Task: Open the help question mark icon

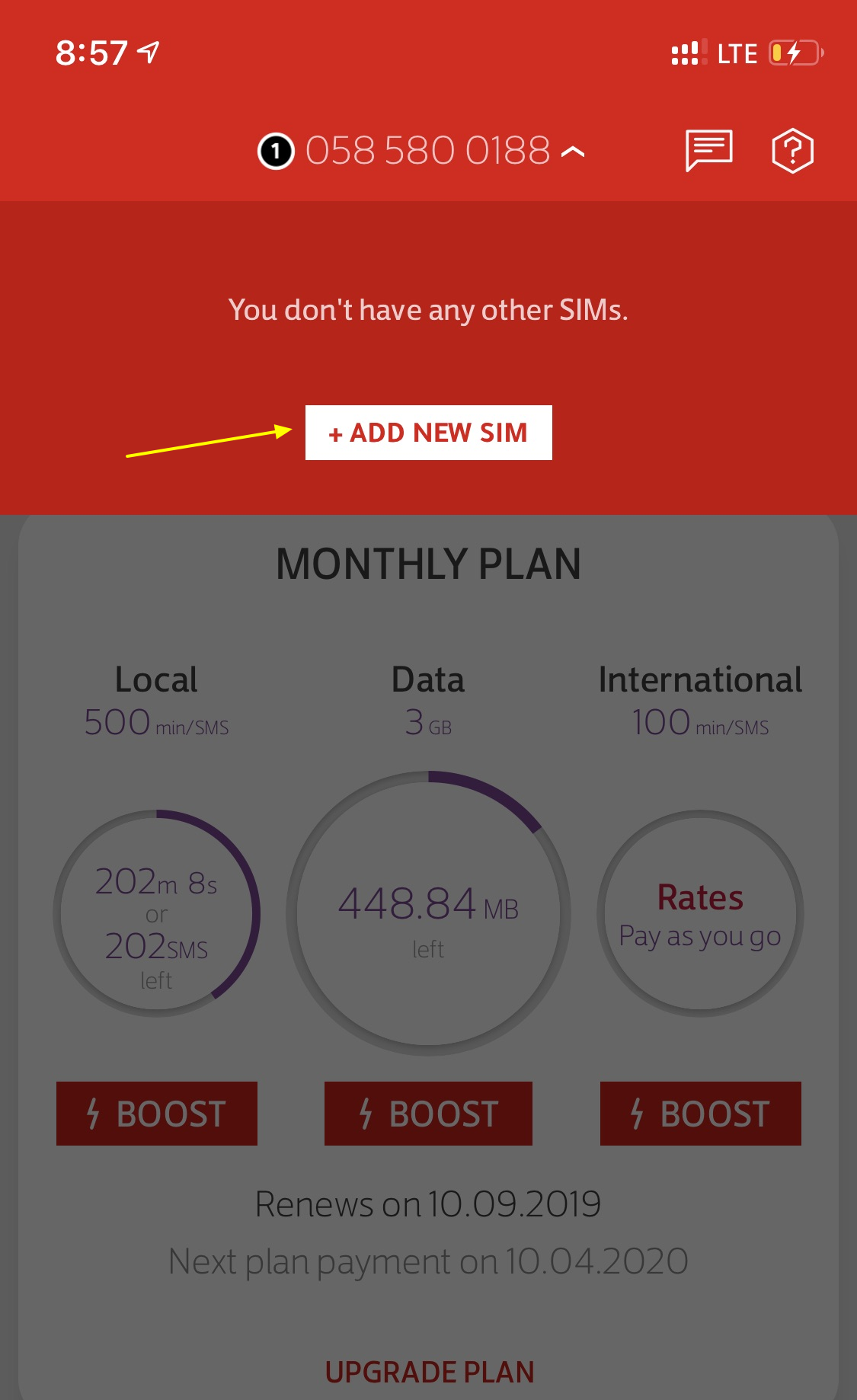Action: tap(792, 151)
